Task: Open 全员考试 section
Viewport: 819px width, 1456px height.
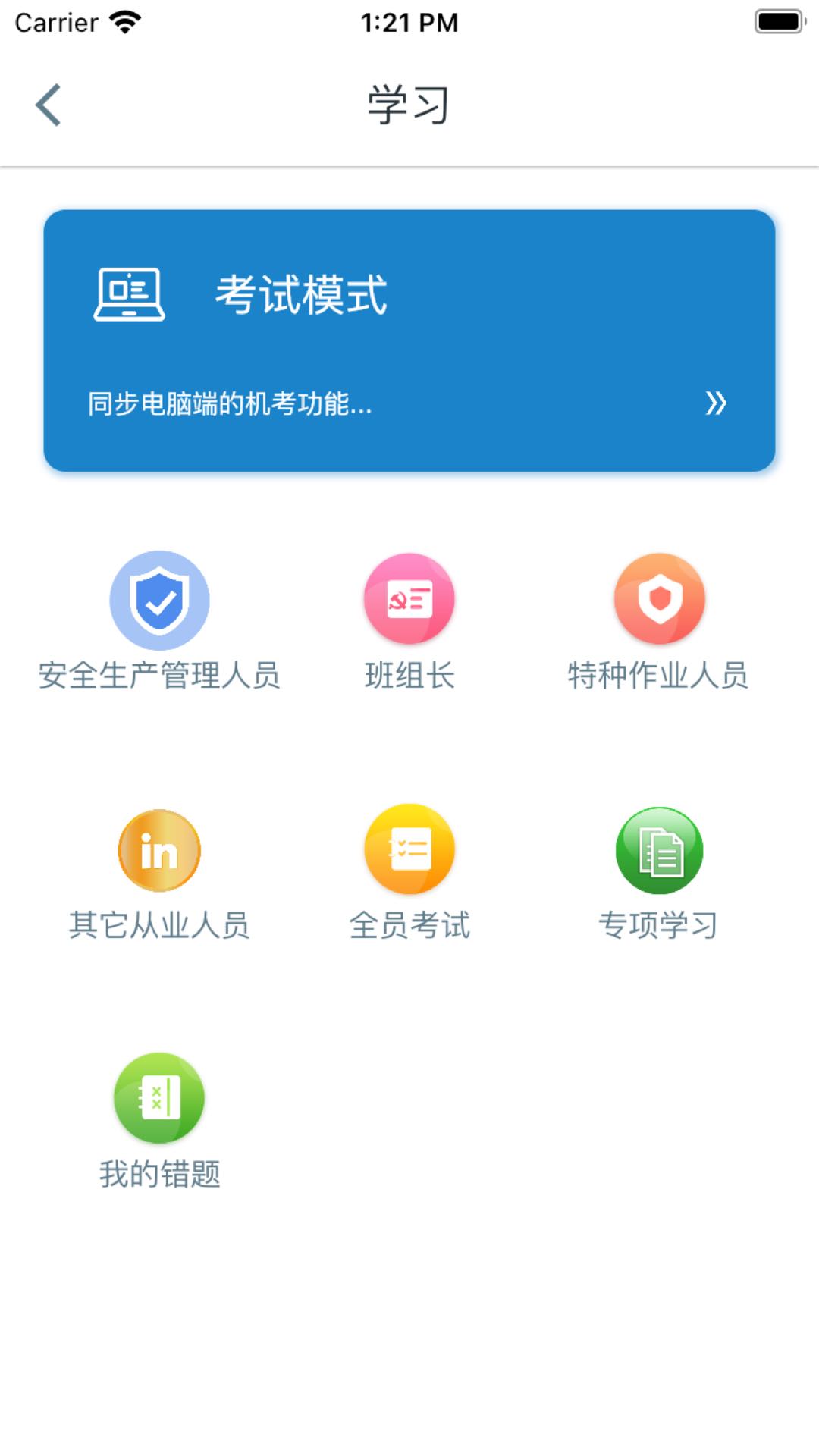Action: coord(409,872)
